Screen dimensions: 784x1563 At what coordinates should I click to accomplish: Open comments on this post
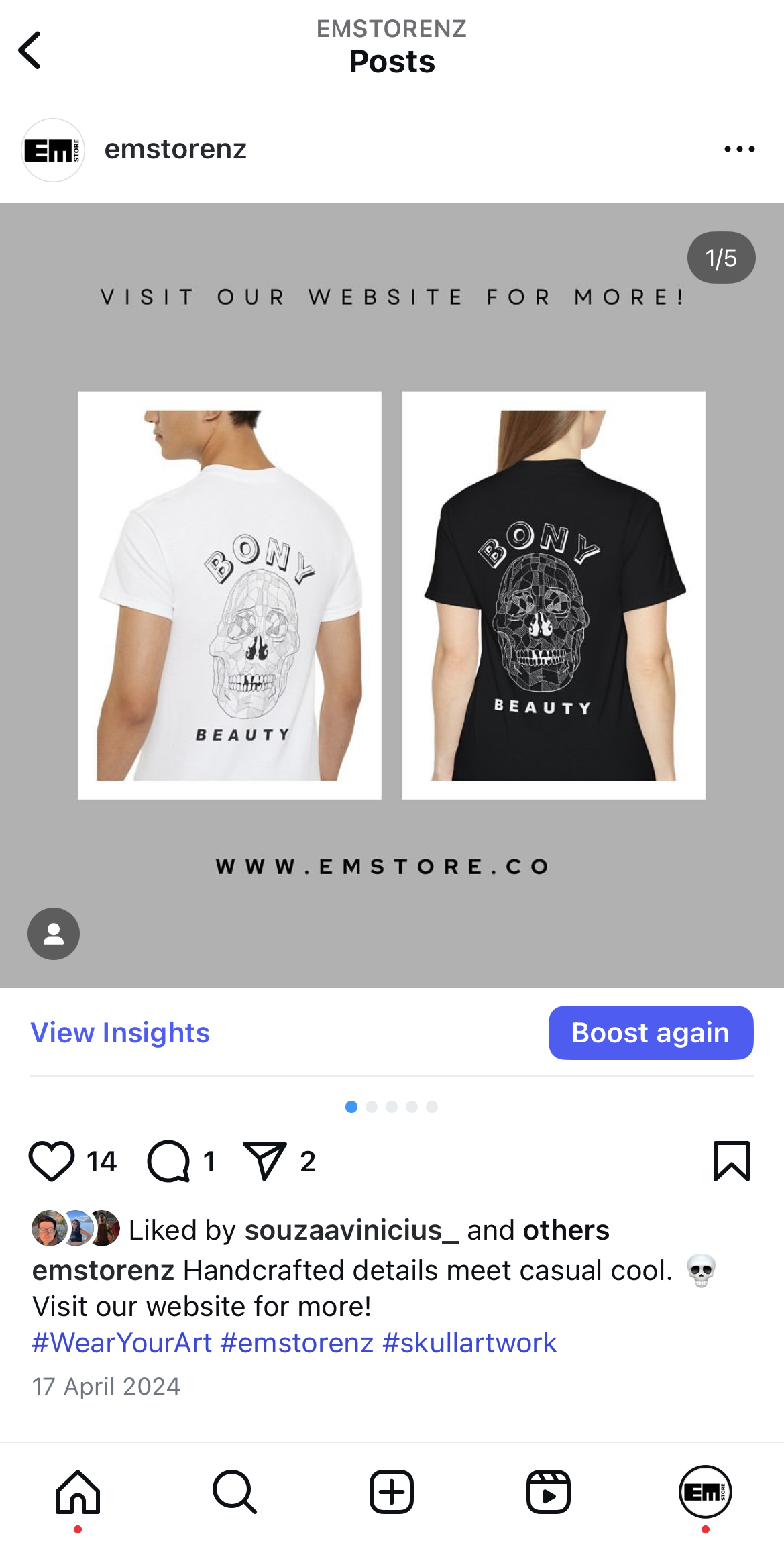169,1161
